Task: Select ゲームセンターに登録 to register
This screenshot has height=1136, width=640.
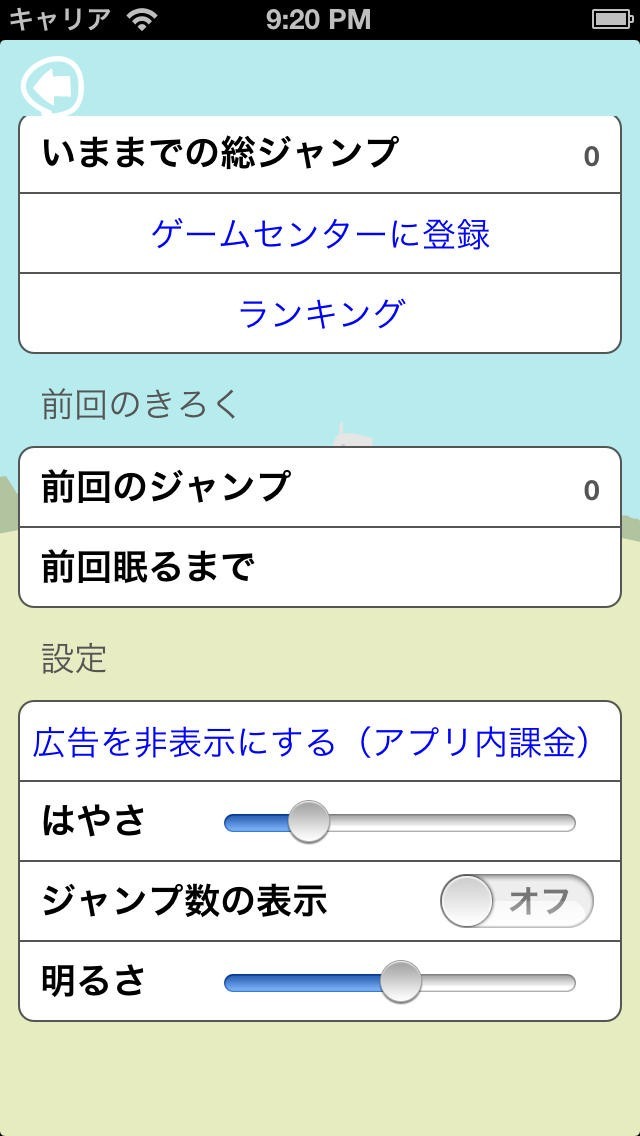Action: coord(320,234)
